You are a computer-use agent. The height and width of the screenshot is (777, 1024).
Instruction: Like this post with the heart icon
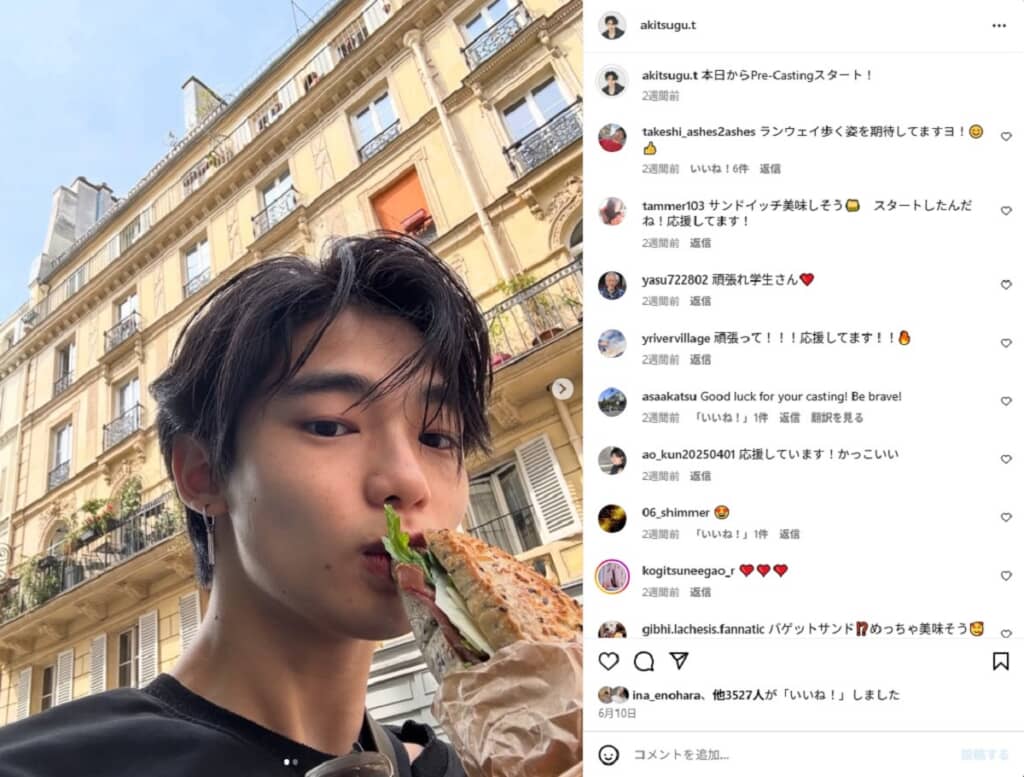608,661
